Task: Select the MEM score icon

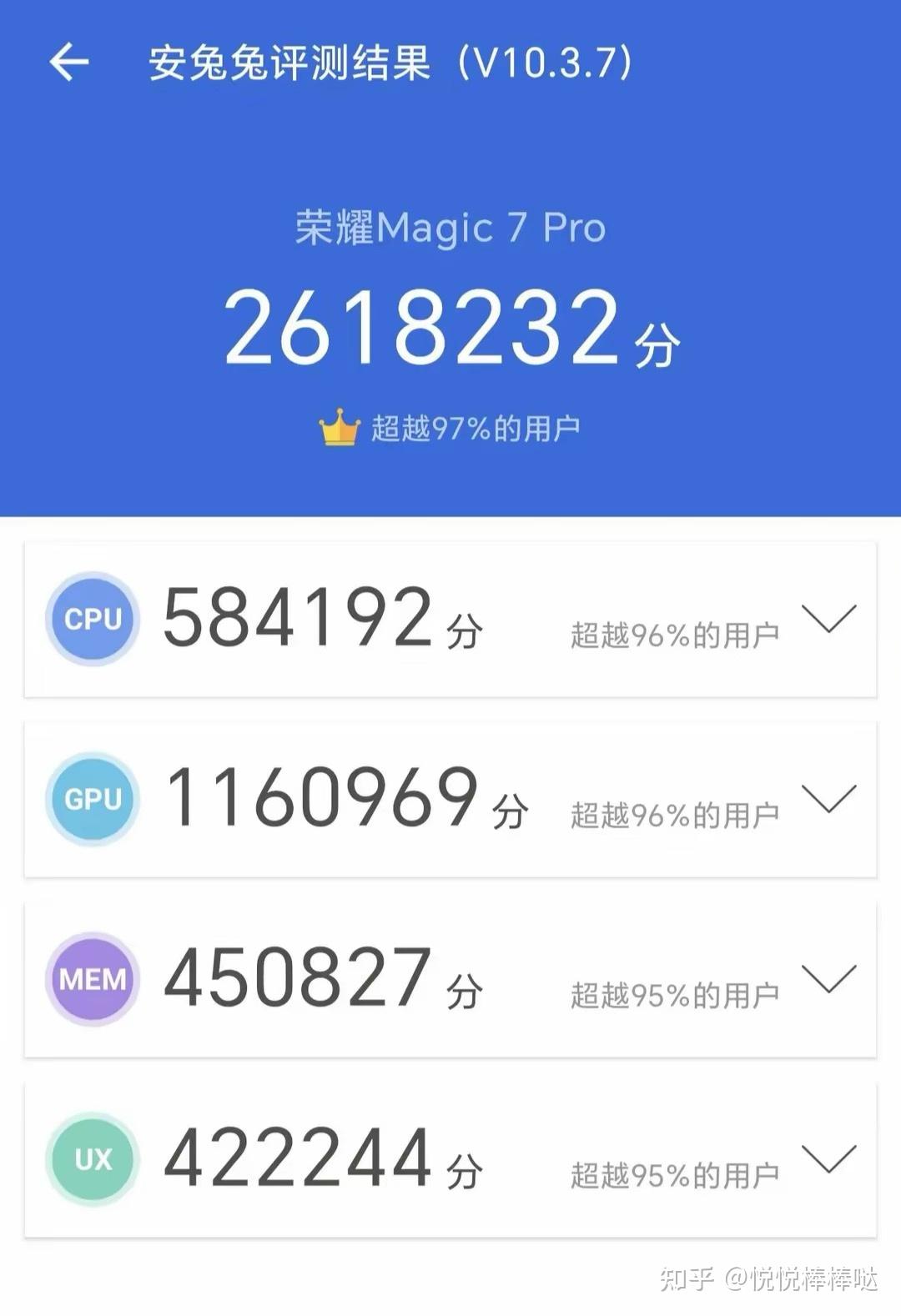Action: (92, 978)
